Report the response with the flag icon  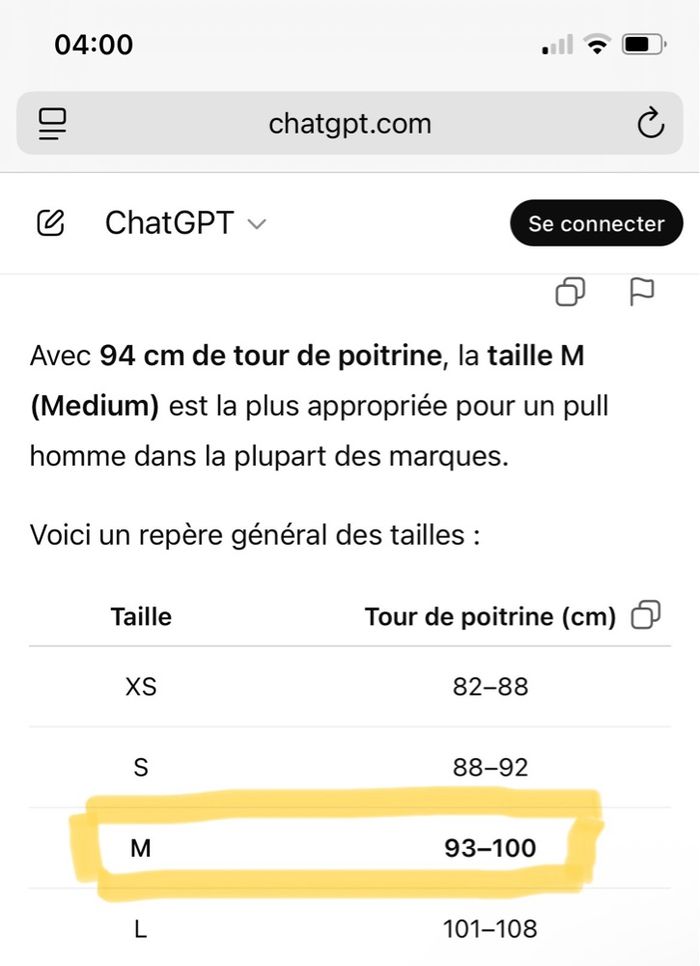pos(641,292)
